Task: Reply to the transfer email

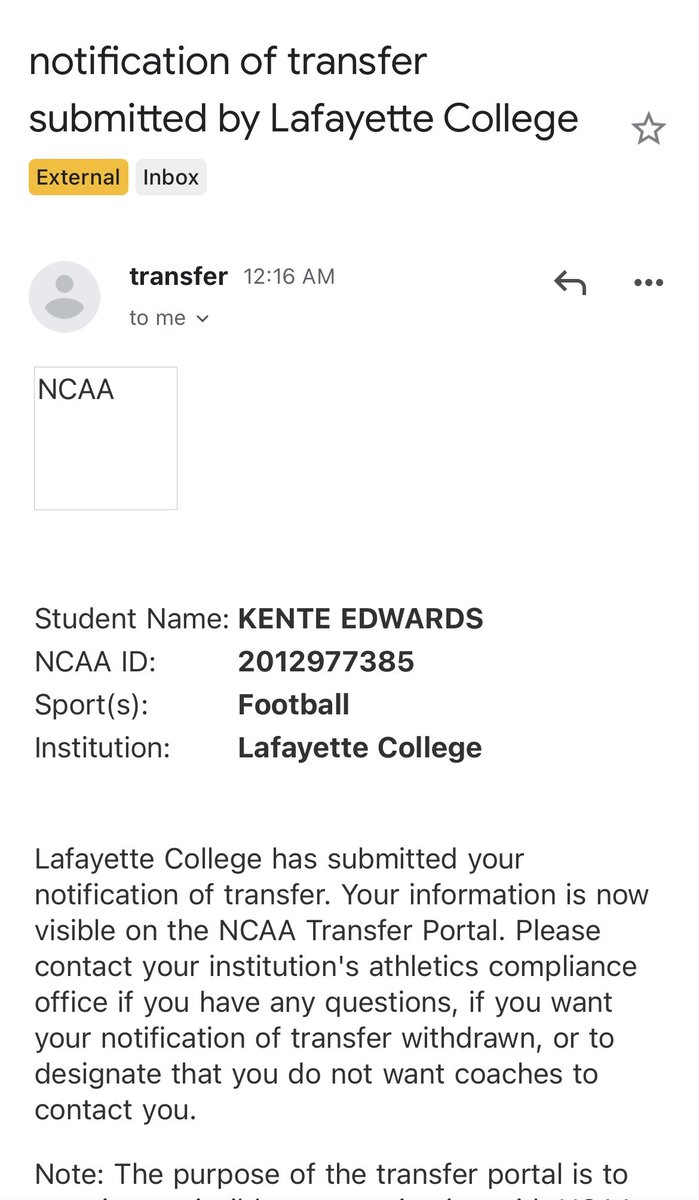Action: tap(570, 283)
